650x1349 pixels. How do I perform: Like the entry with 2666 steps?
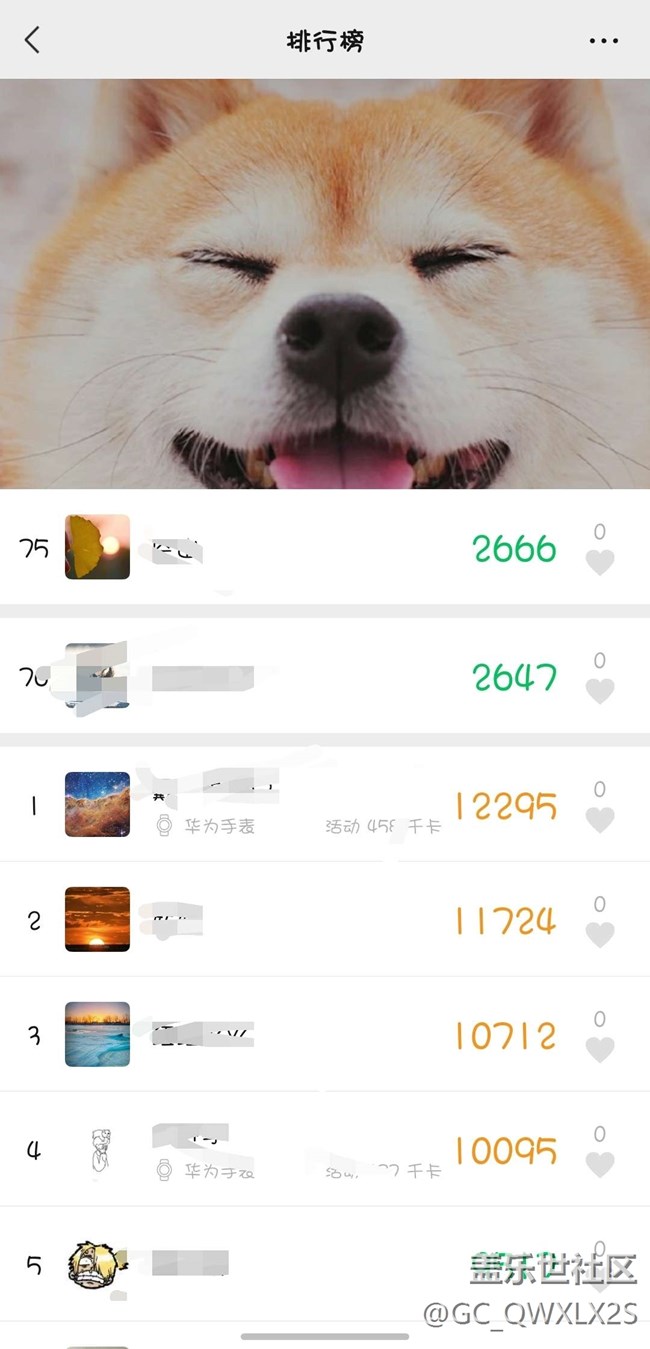click(600, 562)
